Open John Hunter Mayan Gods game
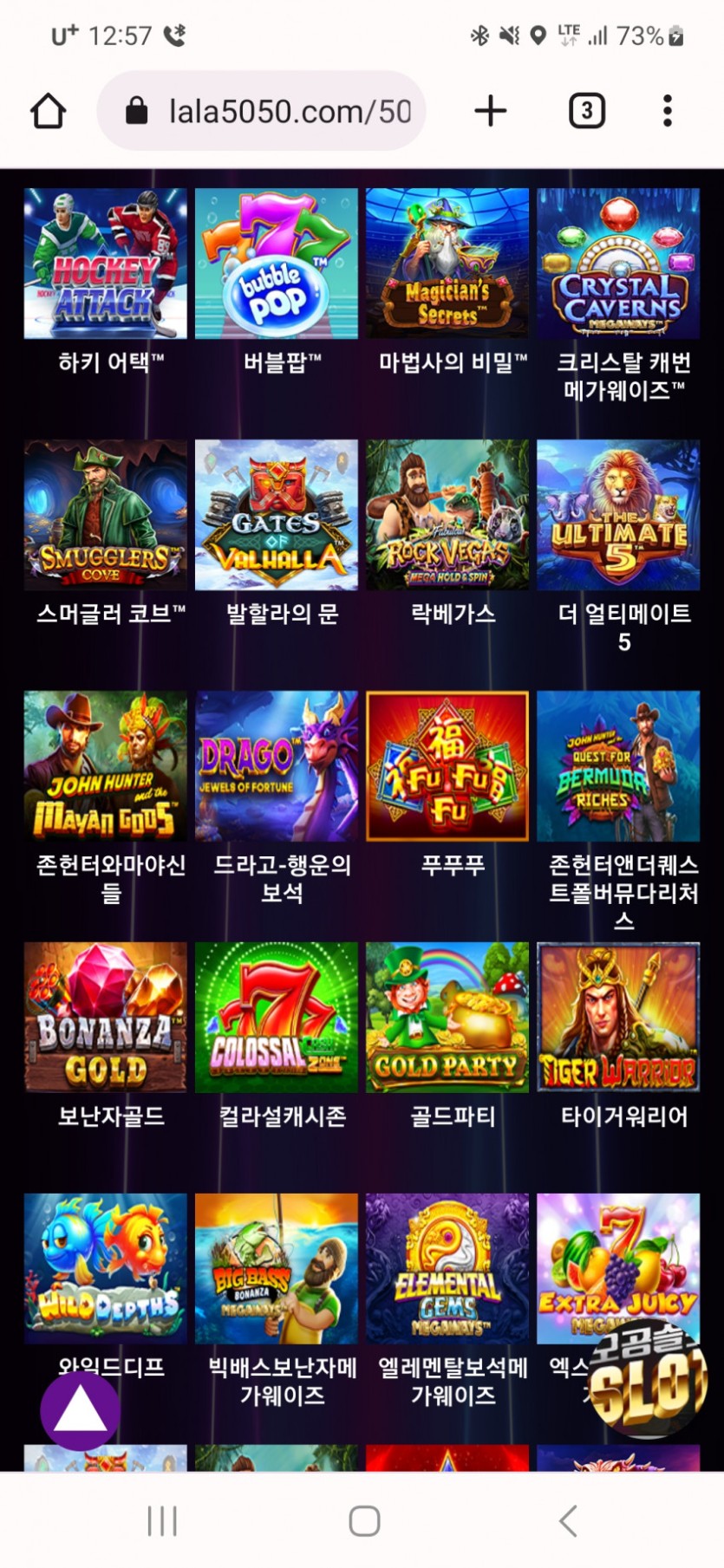This screenshot has height=1568, width=724. pos(106,766)
